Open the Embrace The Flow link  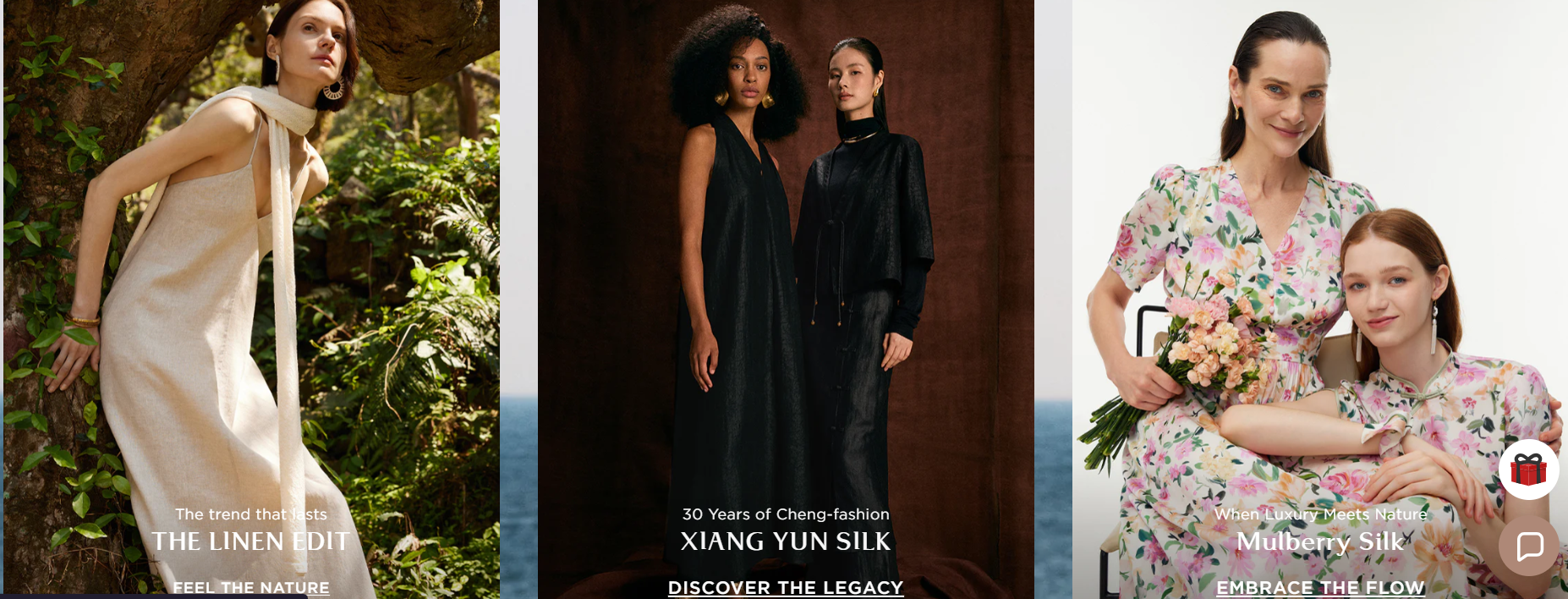coord(1319,587)
